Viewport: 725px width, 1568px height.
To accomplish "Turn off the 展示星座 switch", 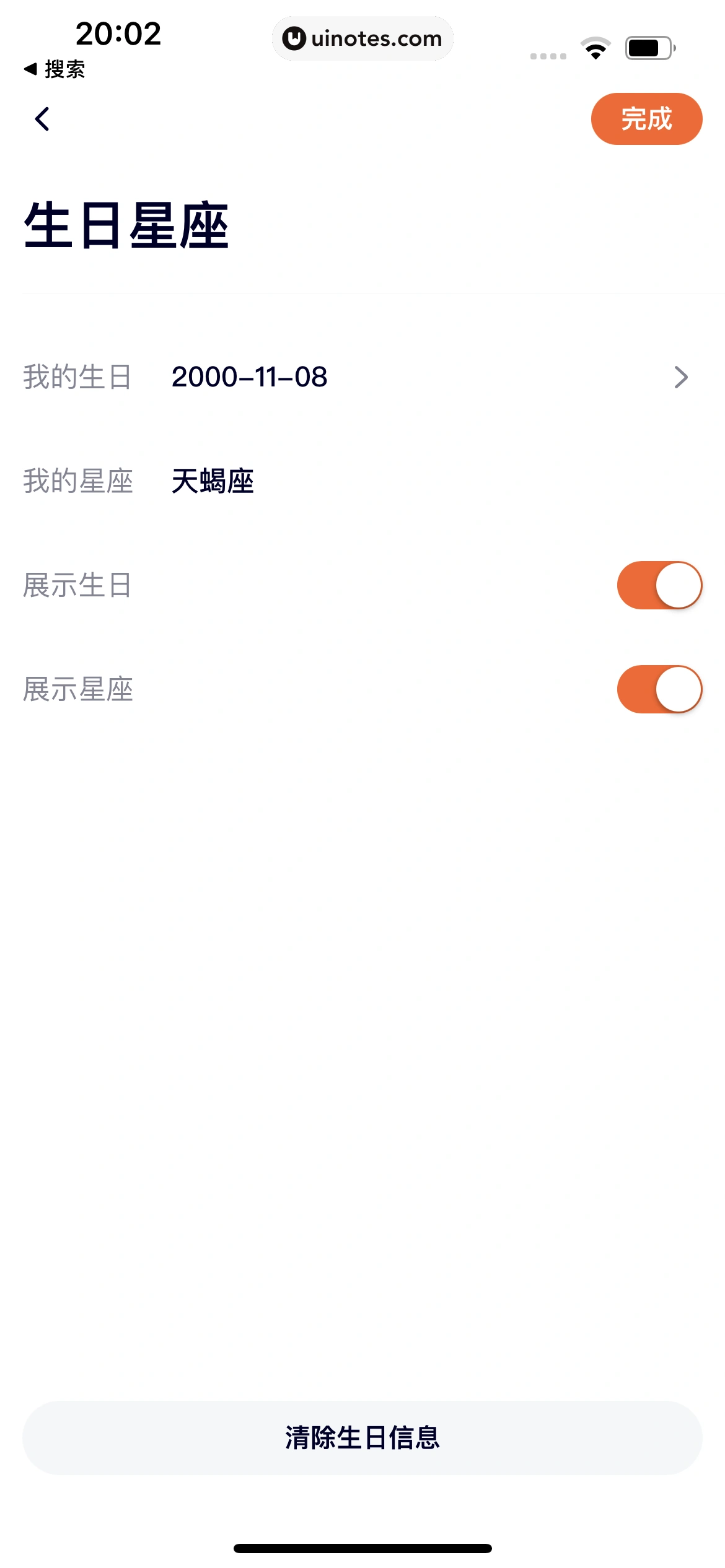I will click(659, 689).
